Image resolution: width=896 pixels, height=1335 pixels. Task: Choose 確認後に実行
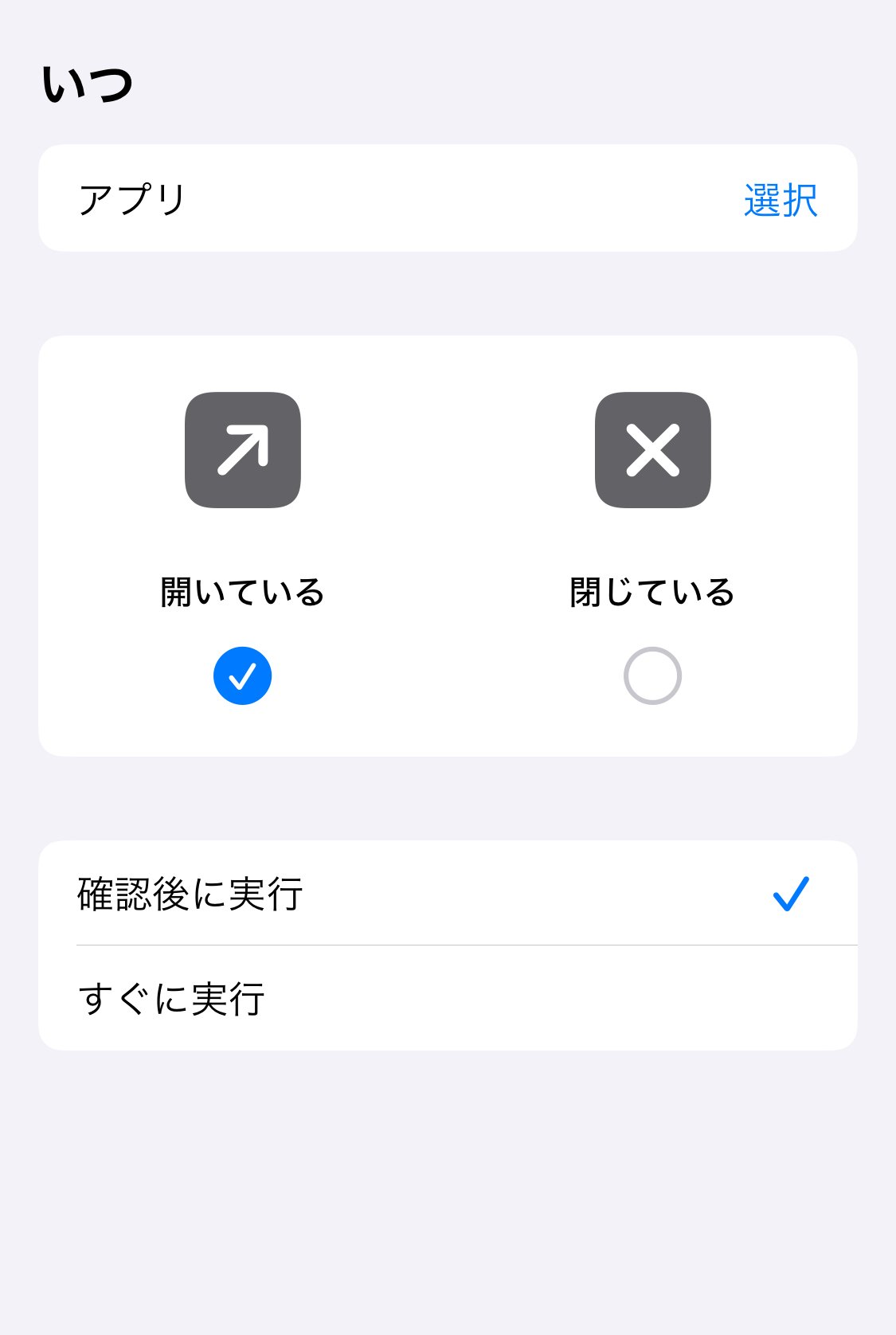coord(446,894)
